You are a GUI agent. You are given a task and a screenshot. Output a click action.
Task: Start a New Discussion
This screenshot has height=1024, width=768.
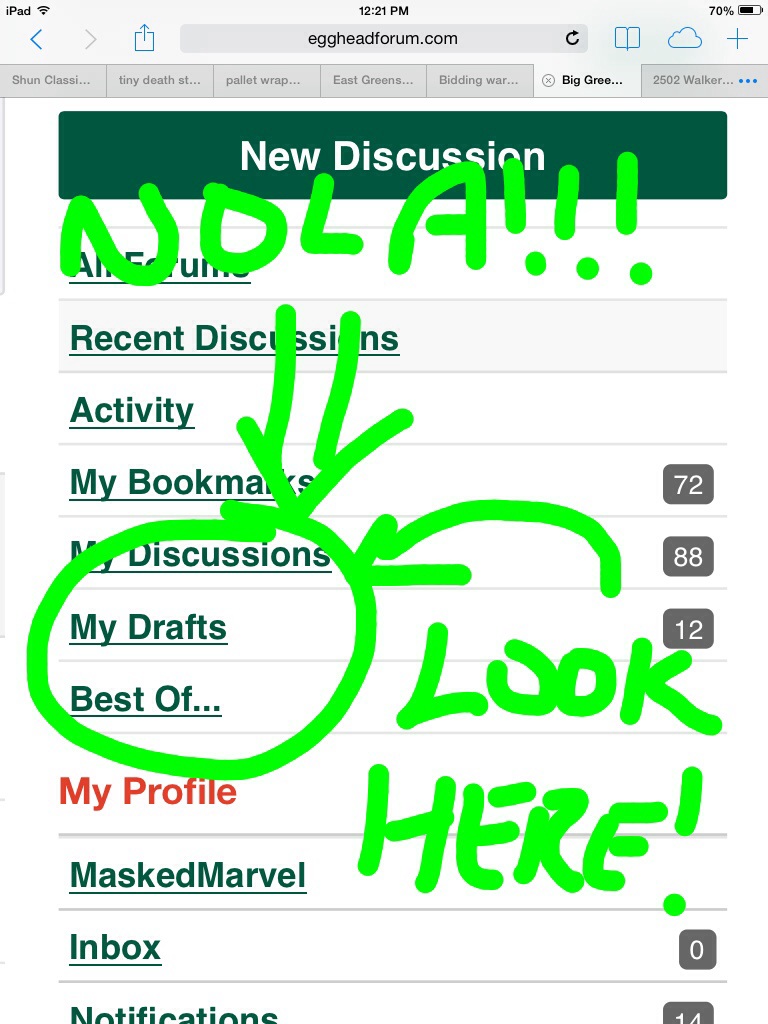tap(392, 155)
